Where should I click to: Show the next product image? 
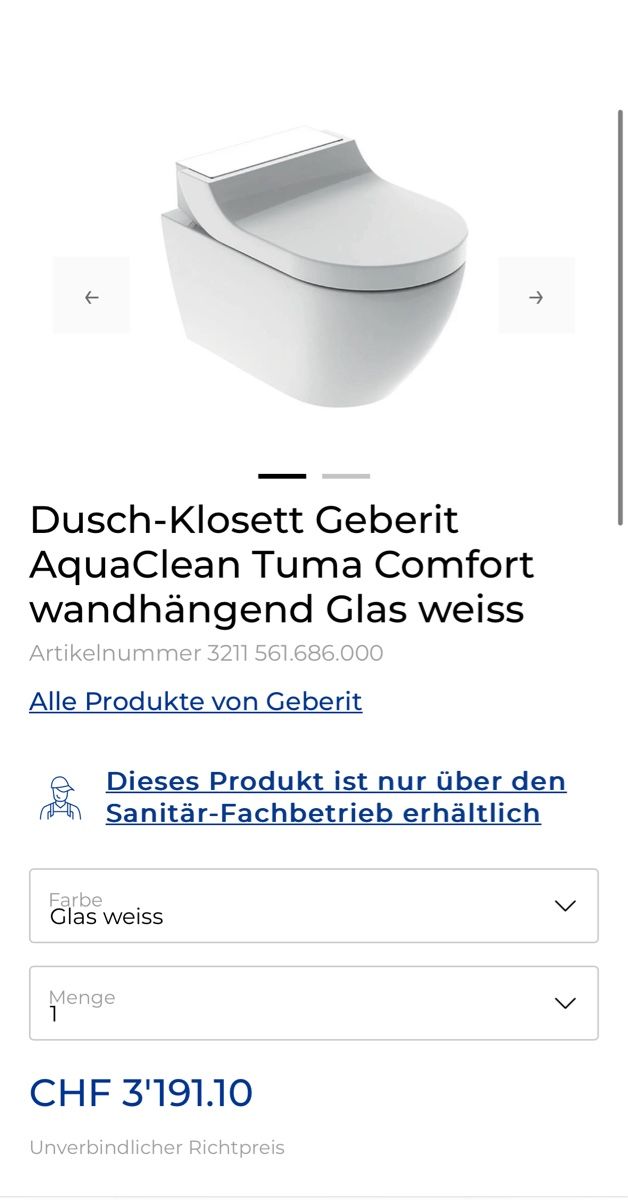(x=536, y=296)
